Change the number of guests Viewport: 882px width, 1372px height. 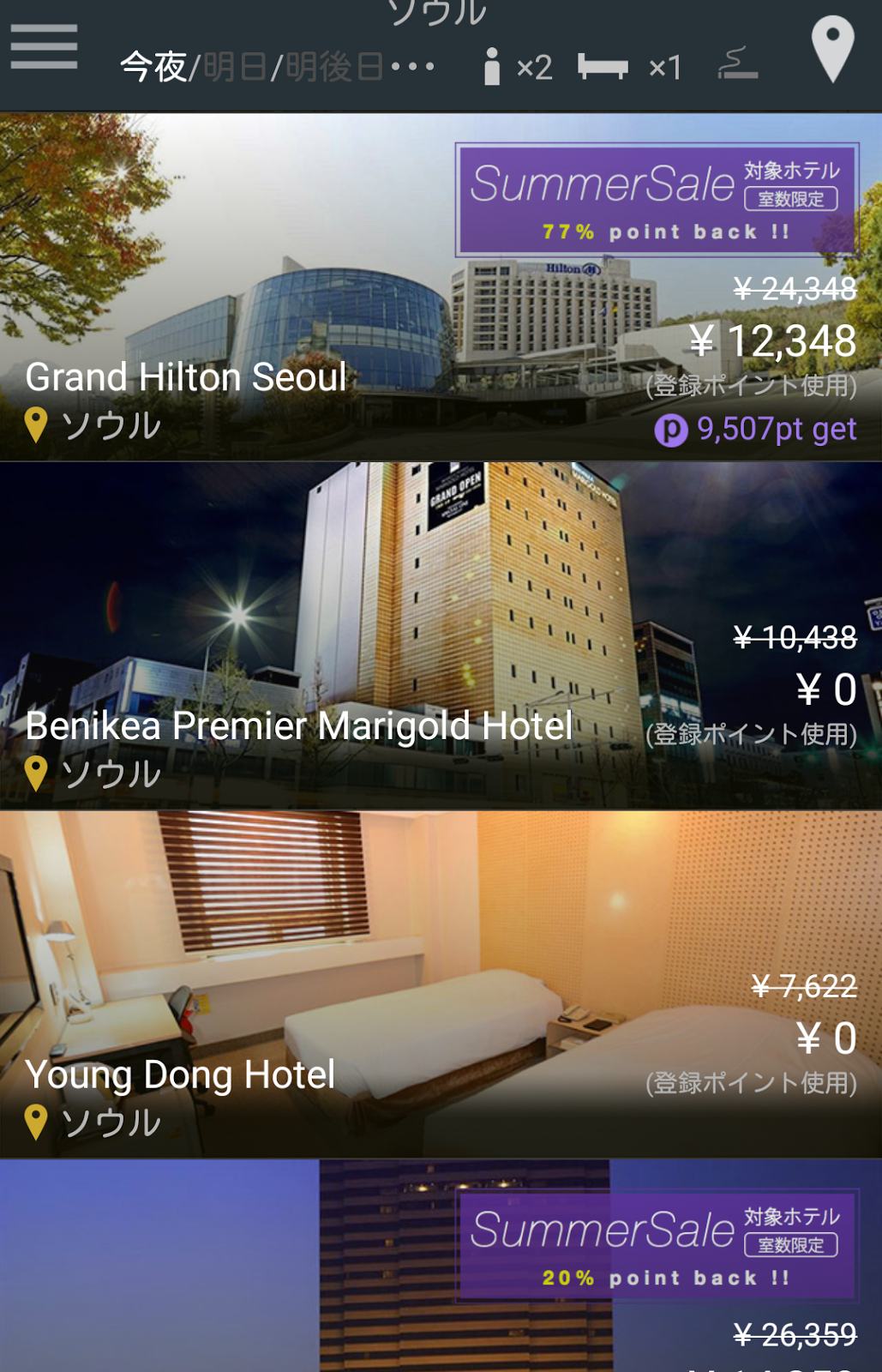coord(518,66)
